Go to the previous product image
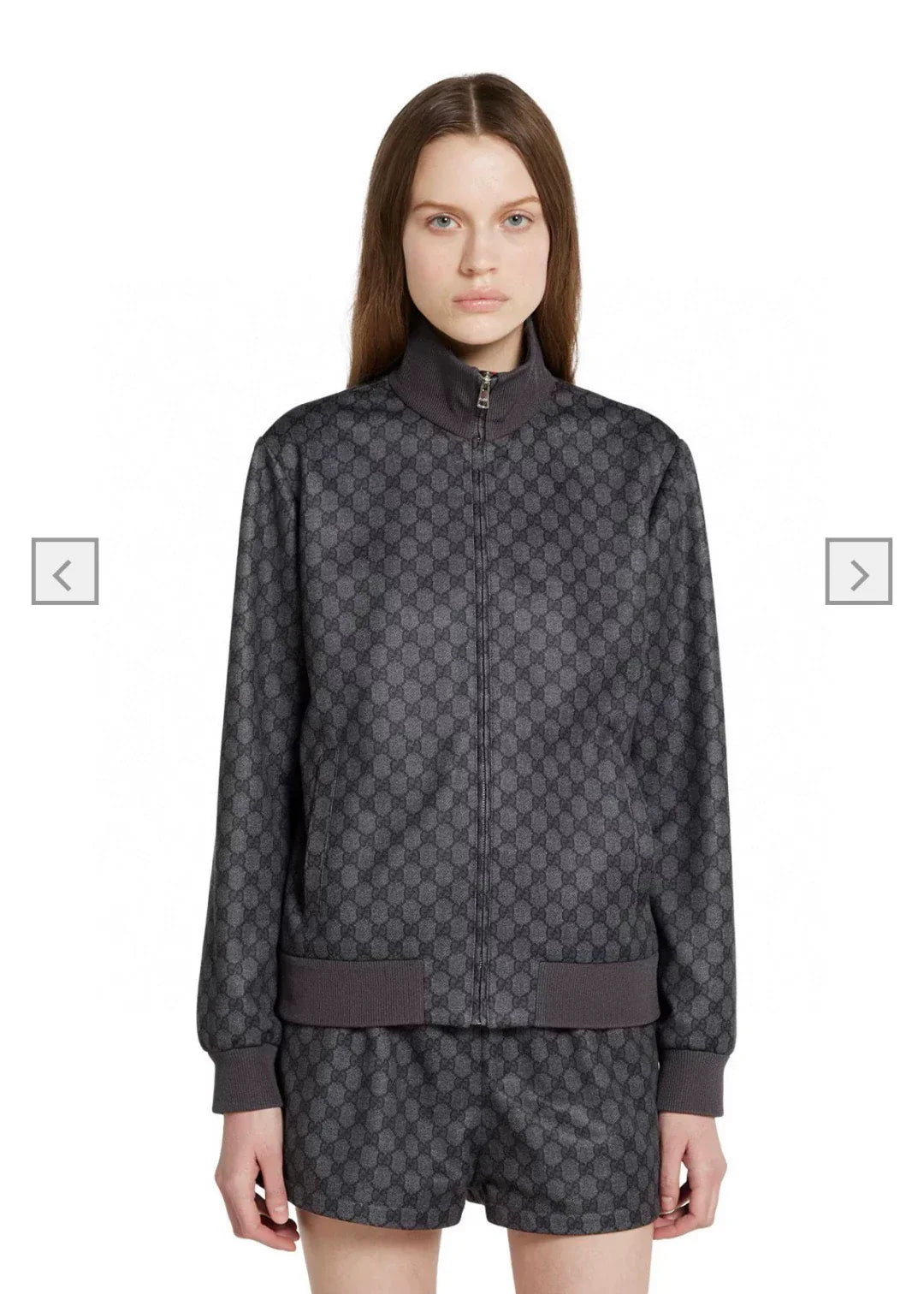Screen dimensions: 924x1294 pos(65,572)
